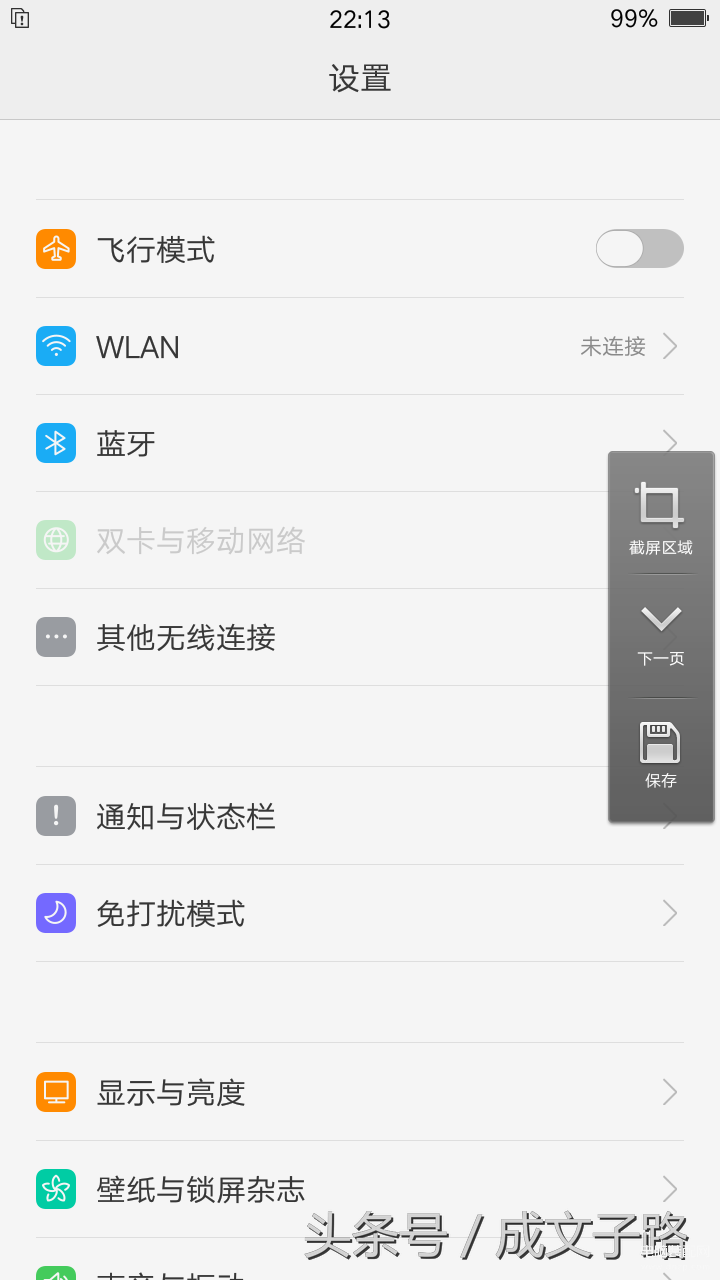
Task: Open 显示与亮度 settings
Action: [x=360, y=1092]
